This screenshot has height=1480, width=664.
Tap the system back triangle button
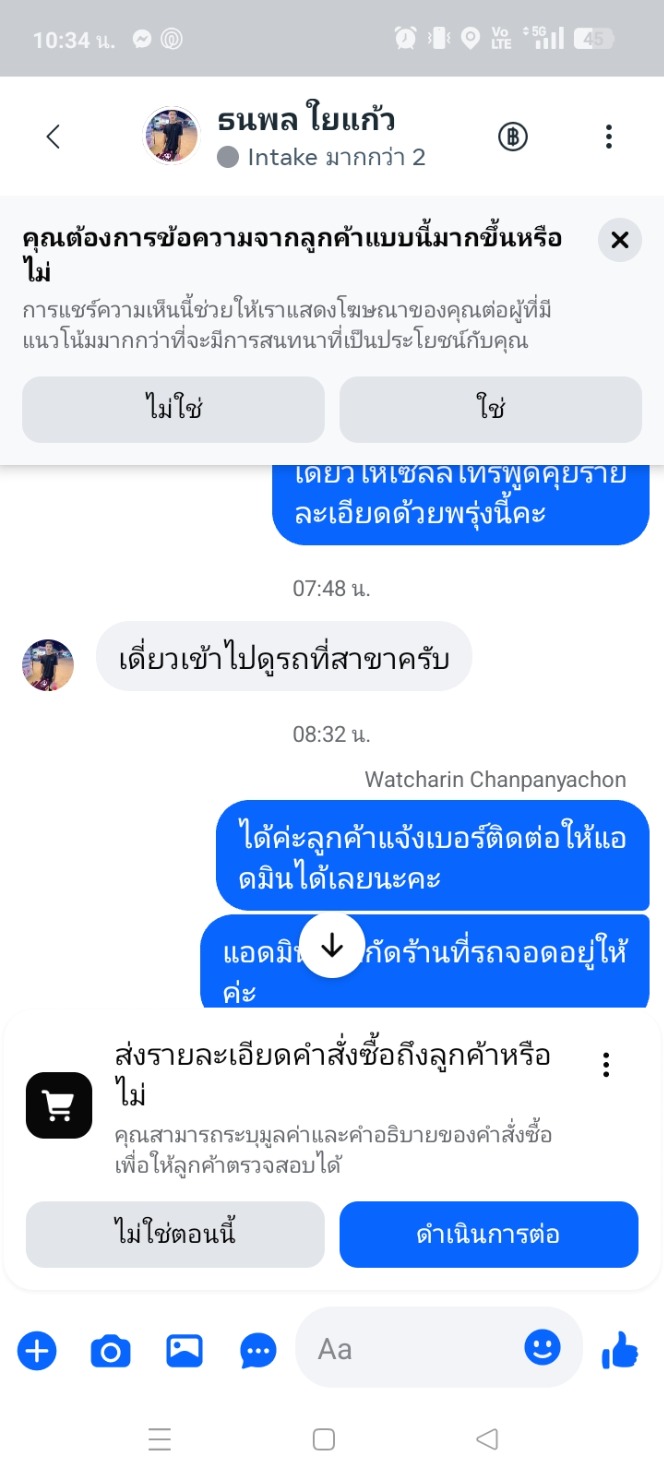click(487, 1439)
